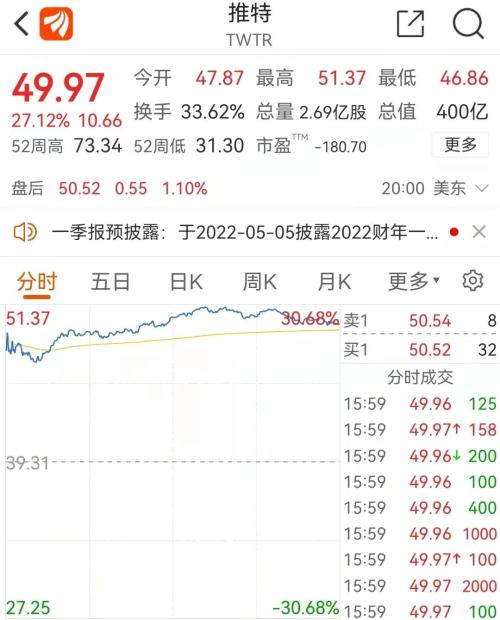Viewport: 500px width, 620px height.
Task: Tap the 更多 button beside 市盈 data
Action: tap(460, 145)
